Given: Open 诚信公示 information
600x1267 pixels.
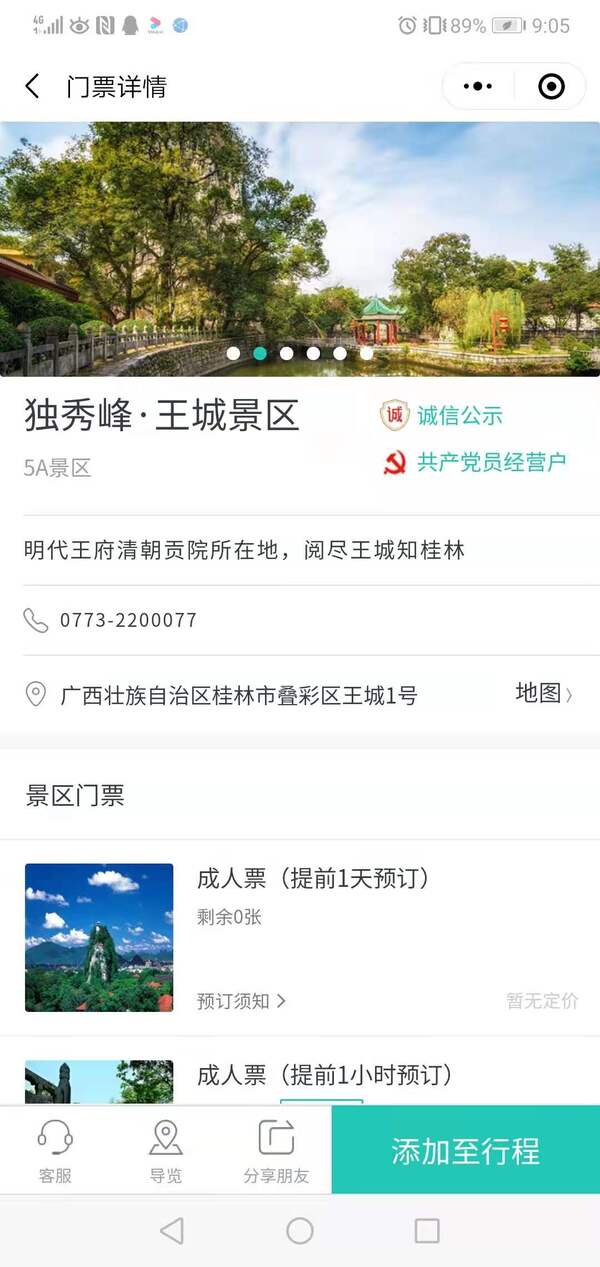Looking at the screenshot, I should pyautogui.click(x=442, y=415).
